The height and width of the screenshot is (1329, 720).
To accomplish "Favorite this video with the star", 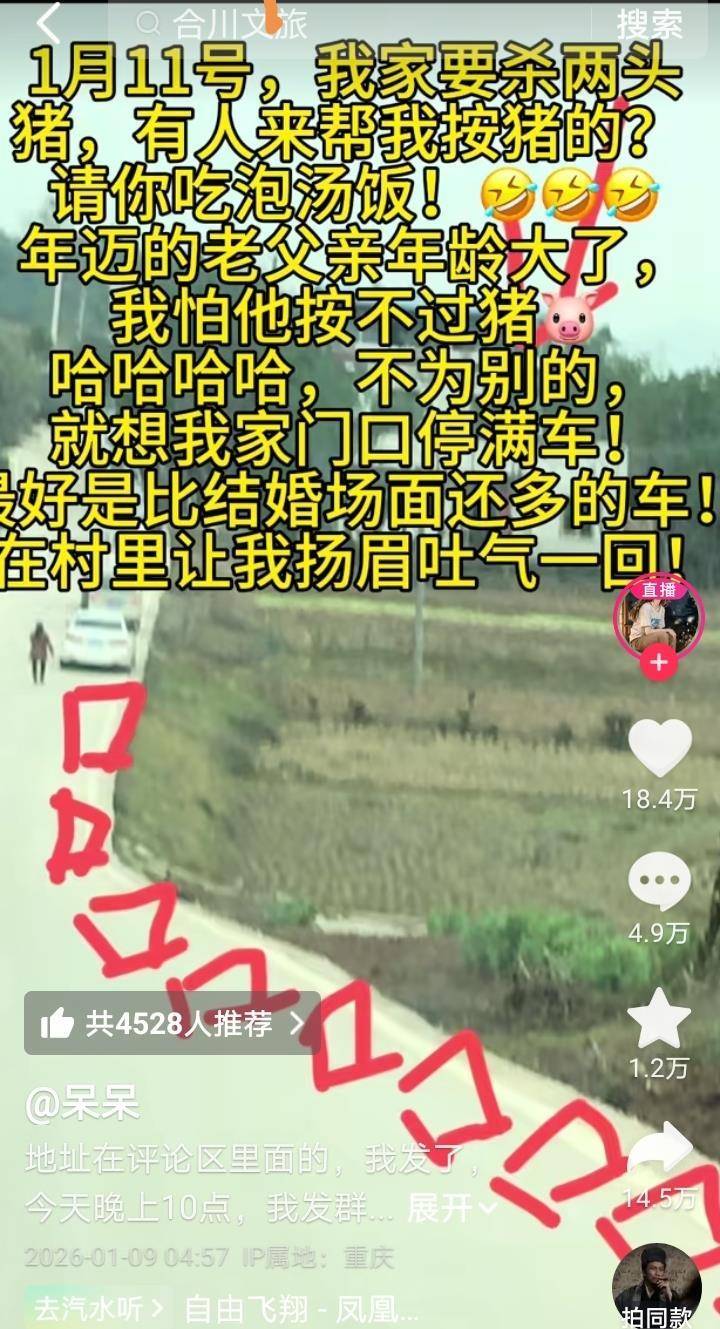I will pyautogui.click(x=659, y=1018).
